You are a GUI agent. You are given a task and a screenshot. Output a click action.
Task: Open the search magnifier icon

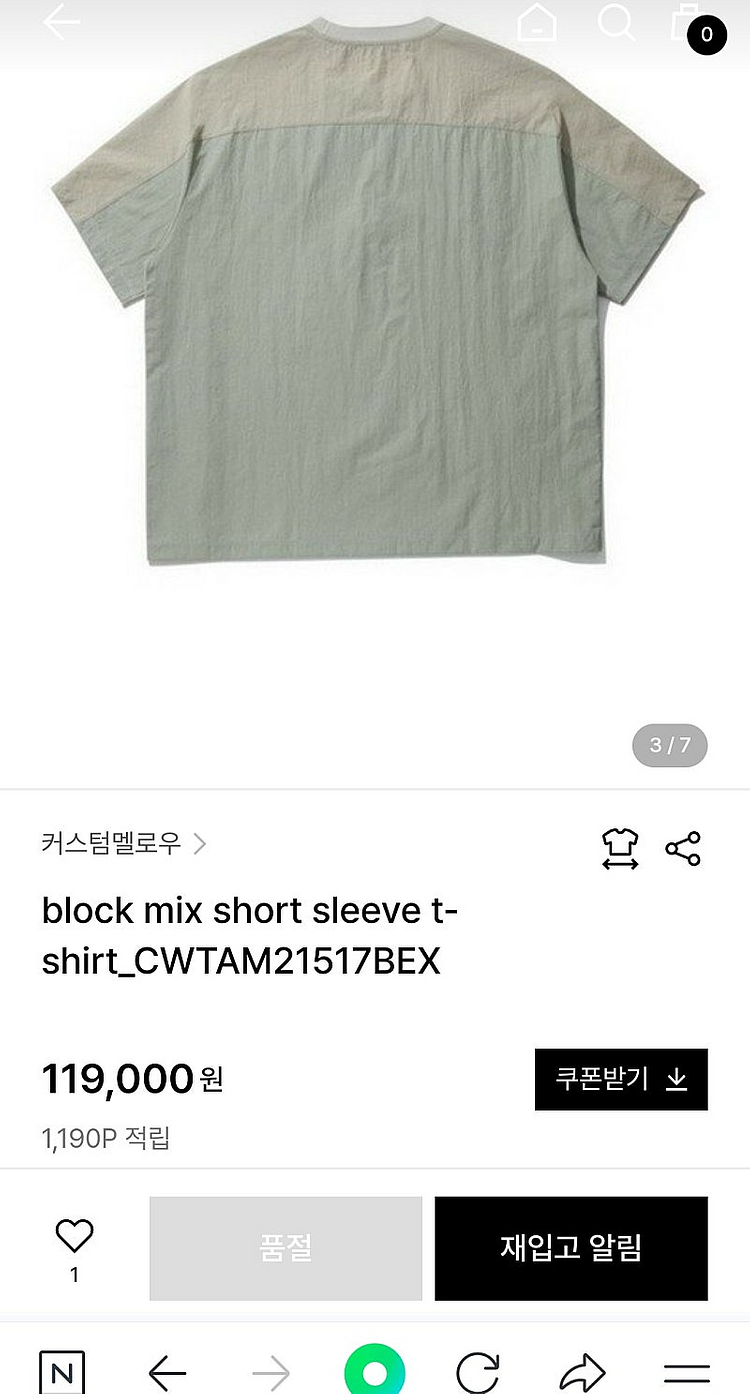tap(616, 23)
